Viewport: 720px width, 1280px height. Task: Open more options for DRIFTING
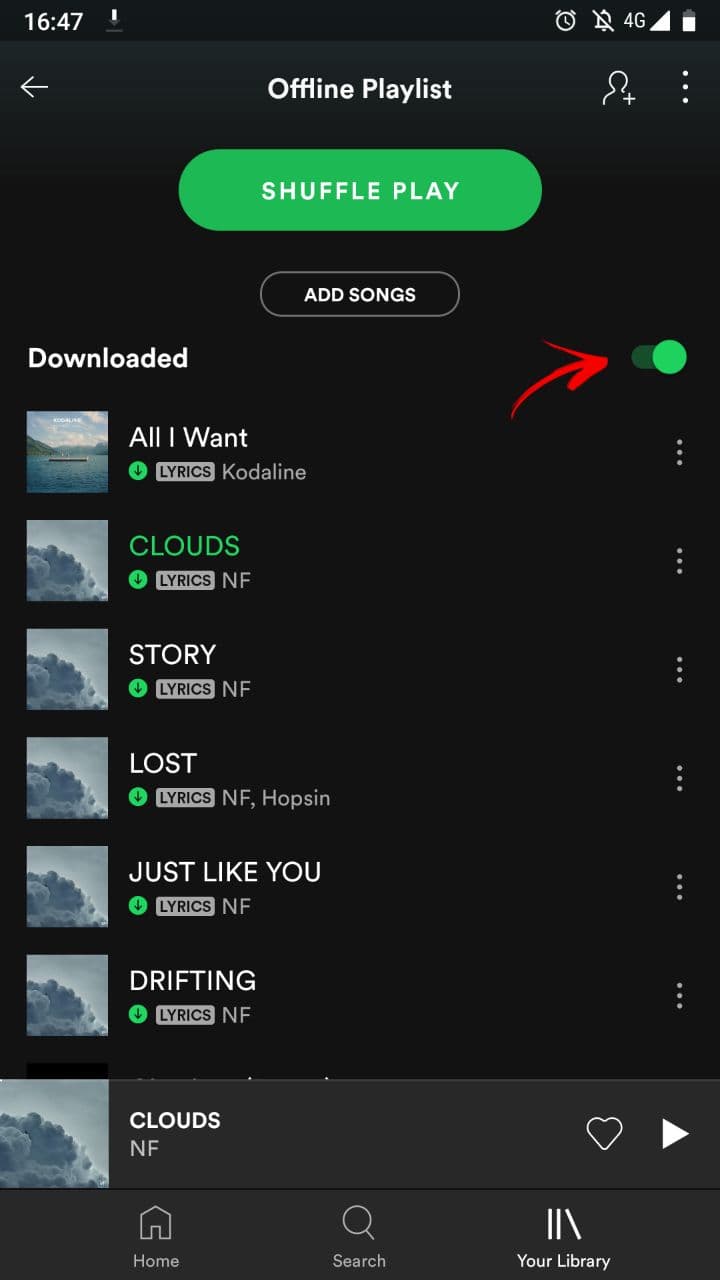coord(679,995)
